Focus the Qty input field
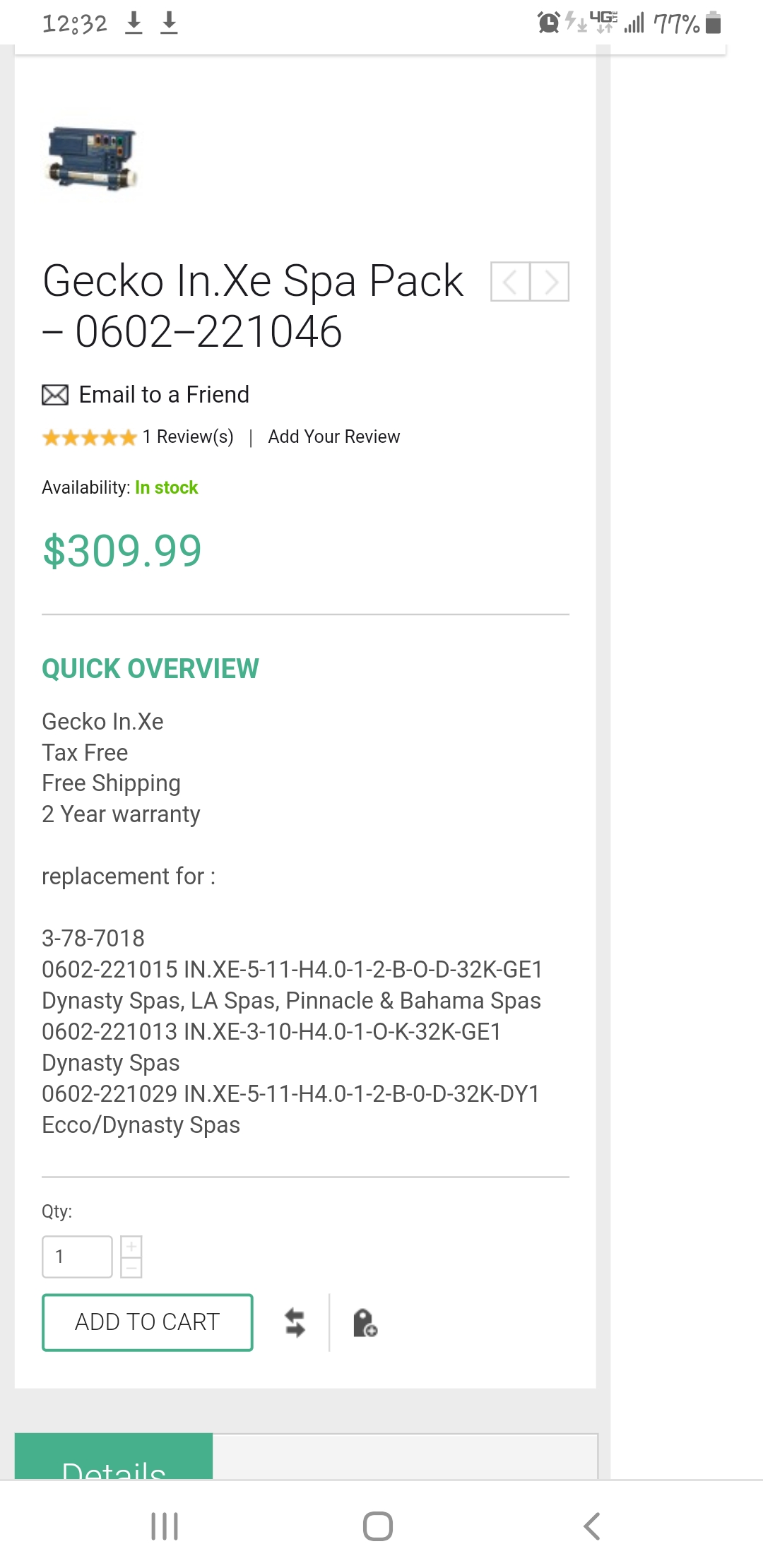This screenshot has width=763, height=1568. [x=77, y=1257]
